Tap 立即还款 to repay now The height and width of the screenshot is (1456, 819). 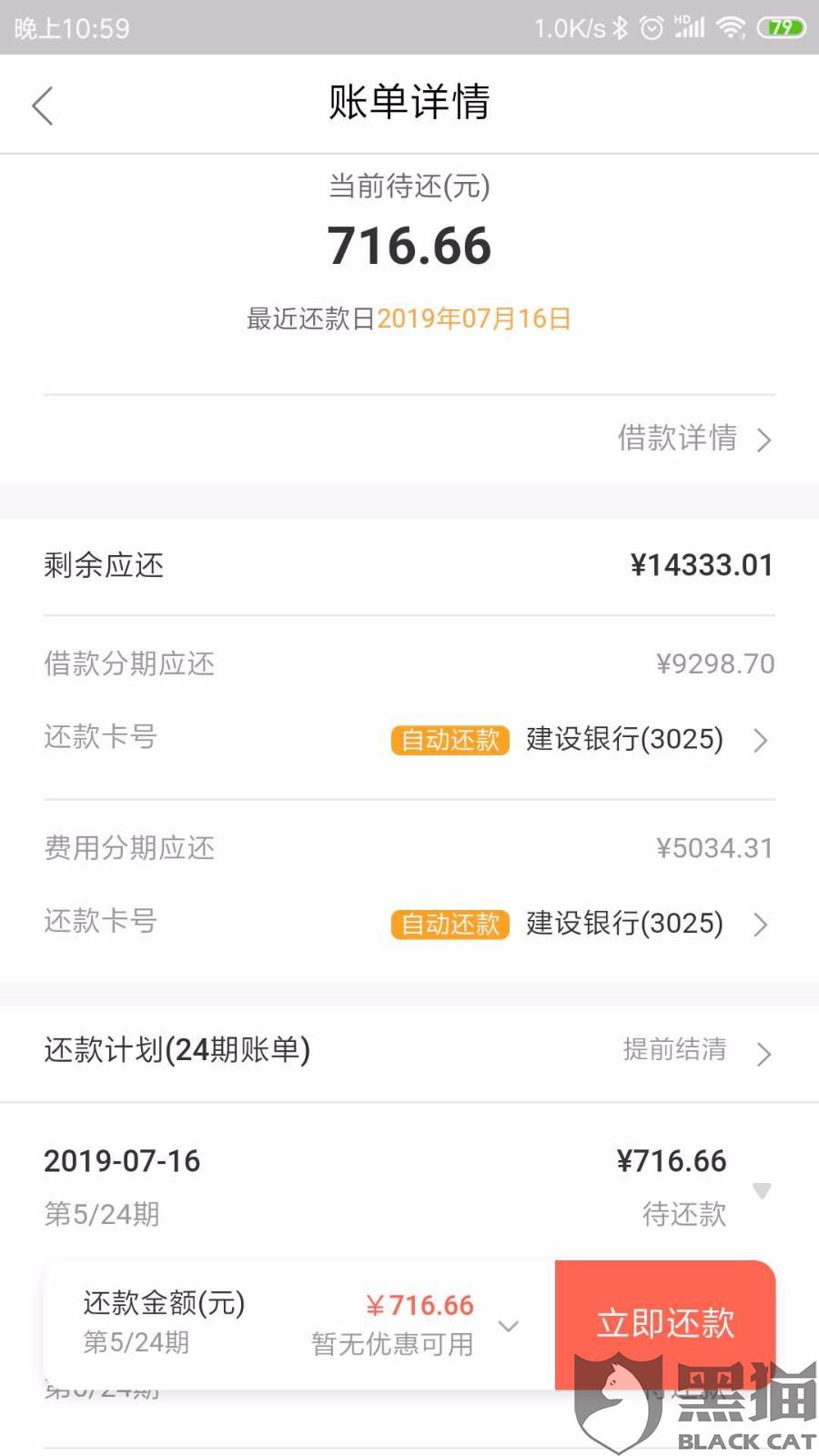(x=665, y=1324)
